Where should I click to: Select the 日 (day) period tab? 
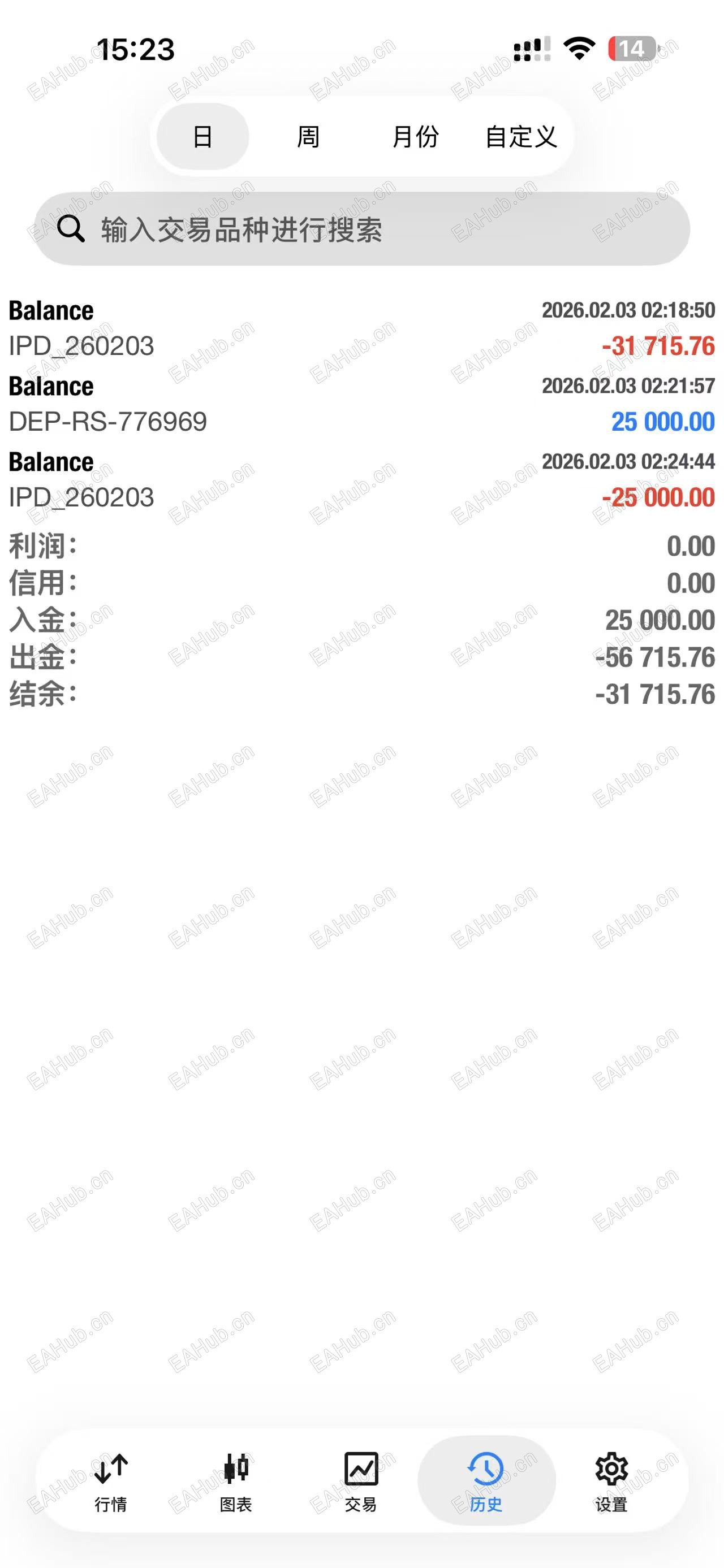[x=202, y=136]
